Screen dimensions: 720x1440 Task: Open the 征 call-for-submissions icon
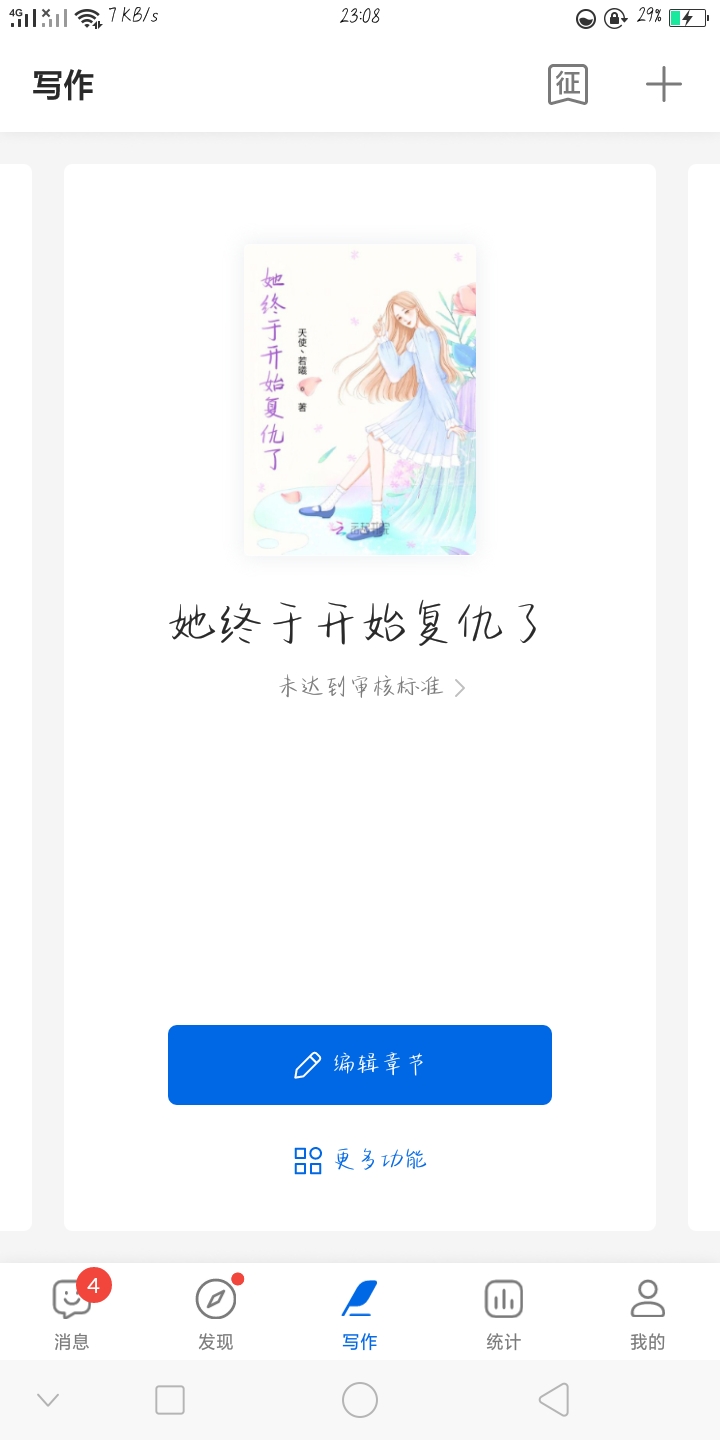(x=568, y=85)
